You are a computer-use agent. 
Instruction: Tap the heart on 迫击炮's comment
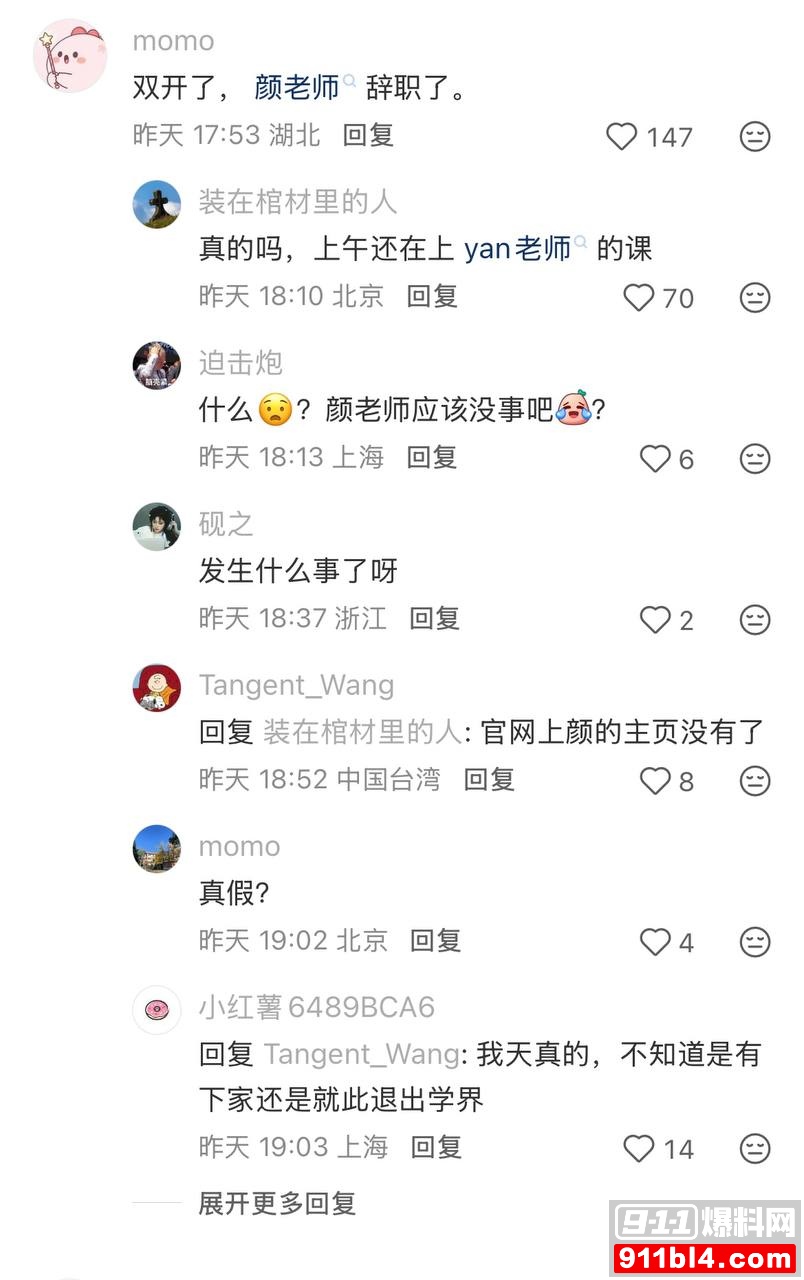pos(657,458)
